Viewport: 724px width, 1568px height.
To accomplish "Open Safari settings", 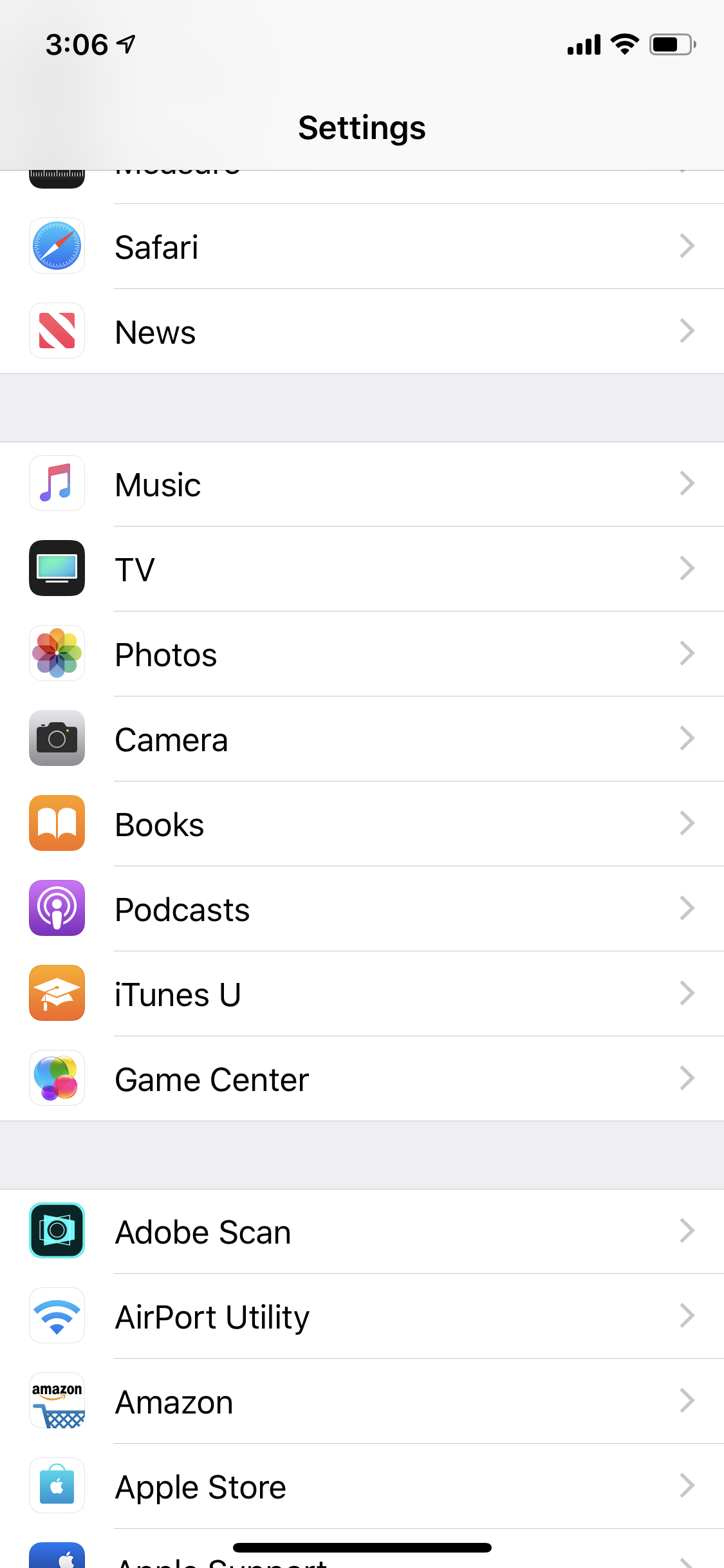I will click(362, 247).
